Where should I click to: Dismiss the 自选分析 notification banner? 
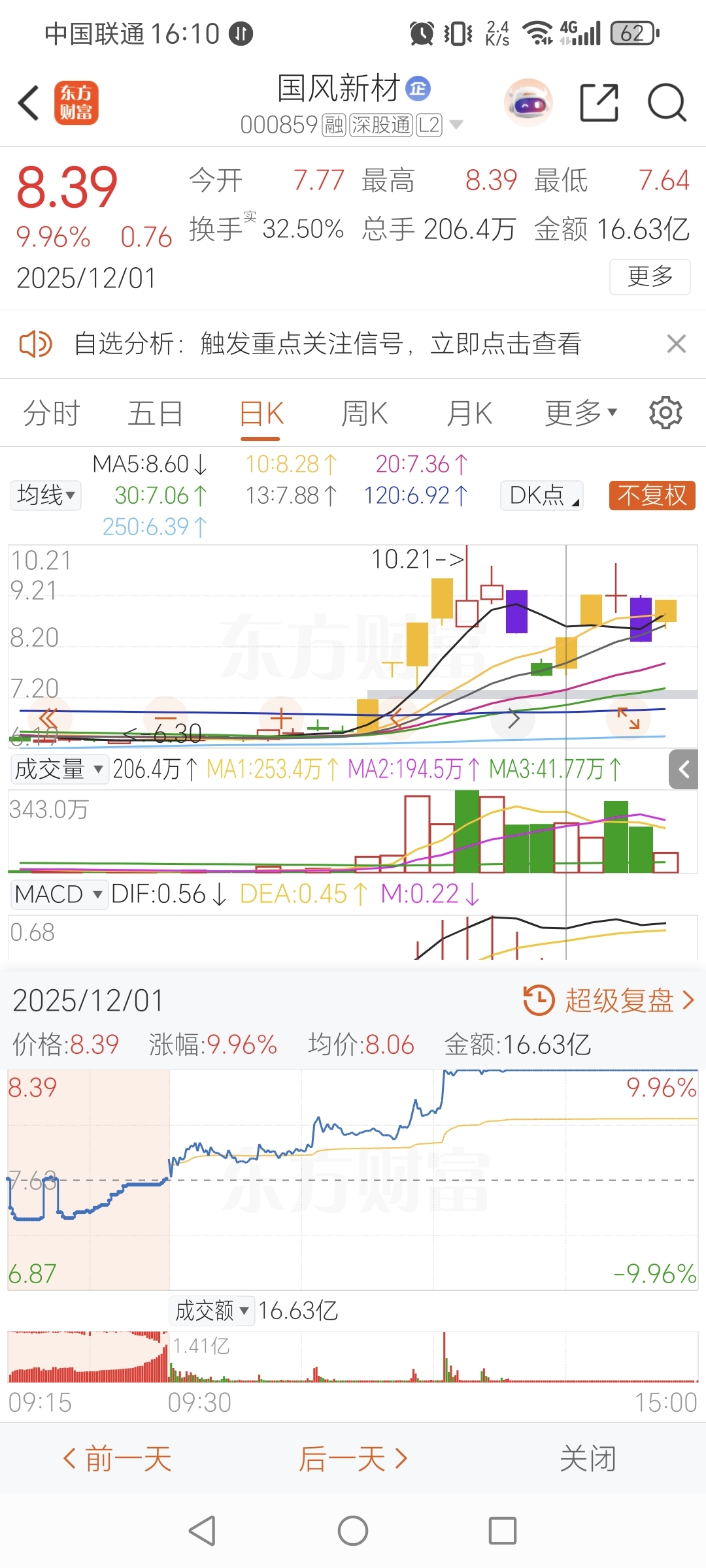tap(676, 344)
